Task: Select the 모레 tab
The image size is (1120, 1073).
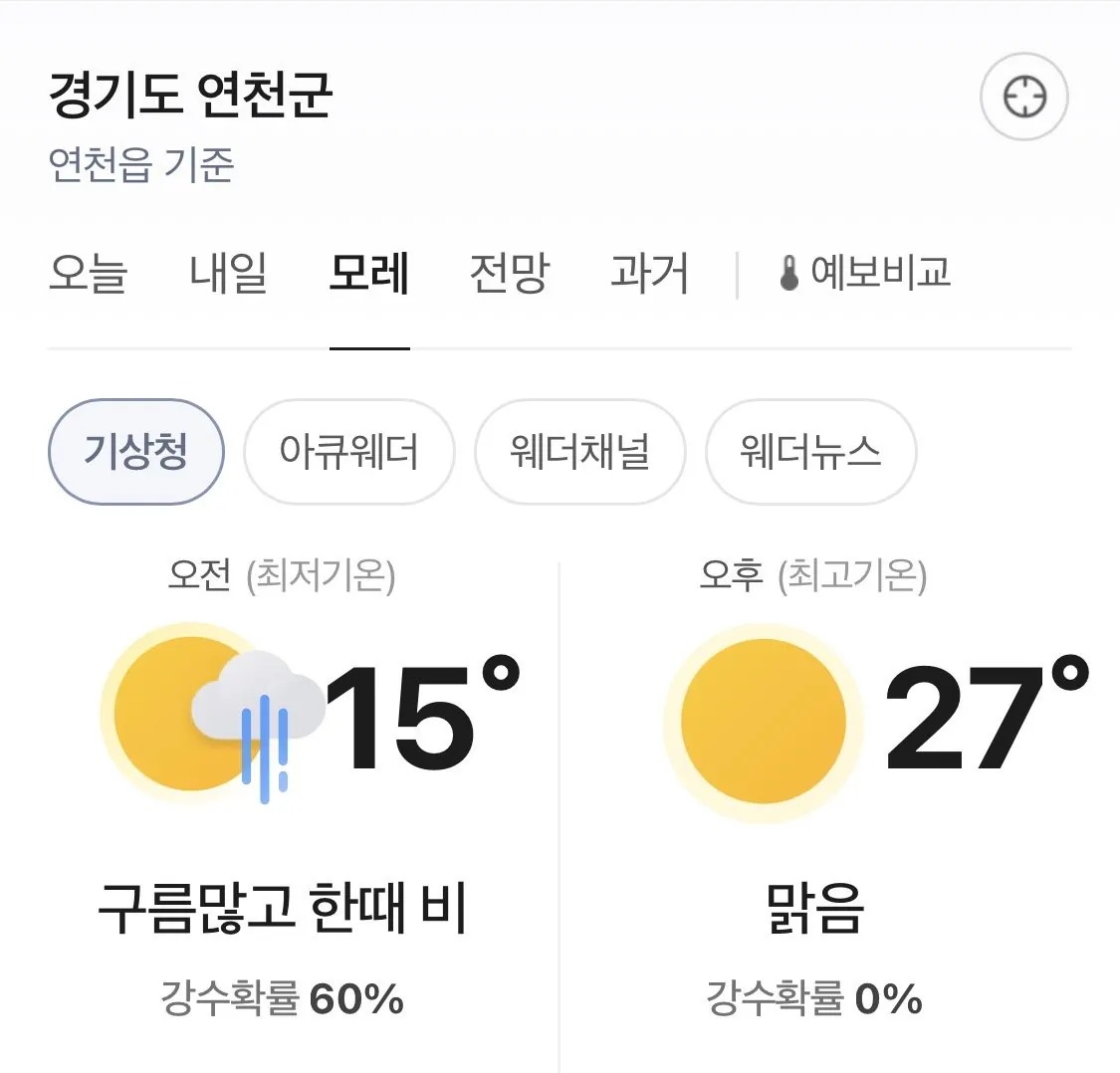Action: [x=369, y=273]
